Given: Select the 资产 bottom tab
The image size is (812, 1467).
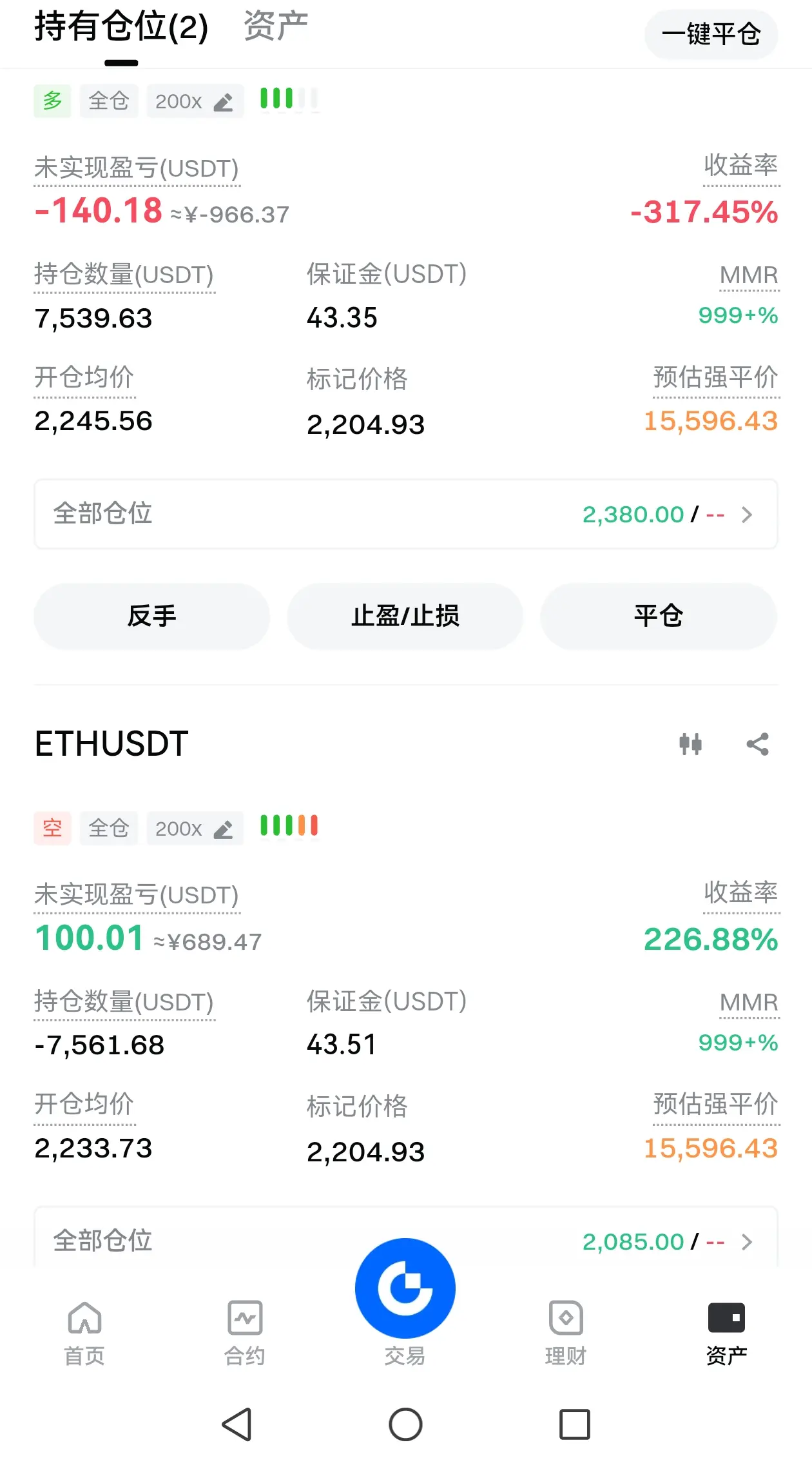Looking at the screenshot, I should 726,1333.
